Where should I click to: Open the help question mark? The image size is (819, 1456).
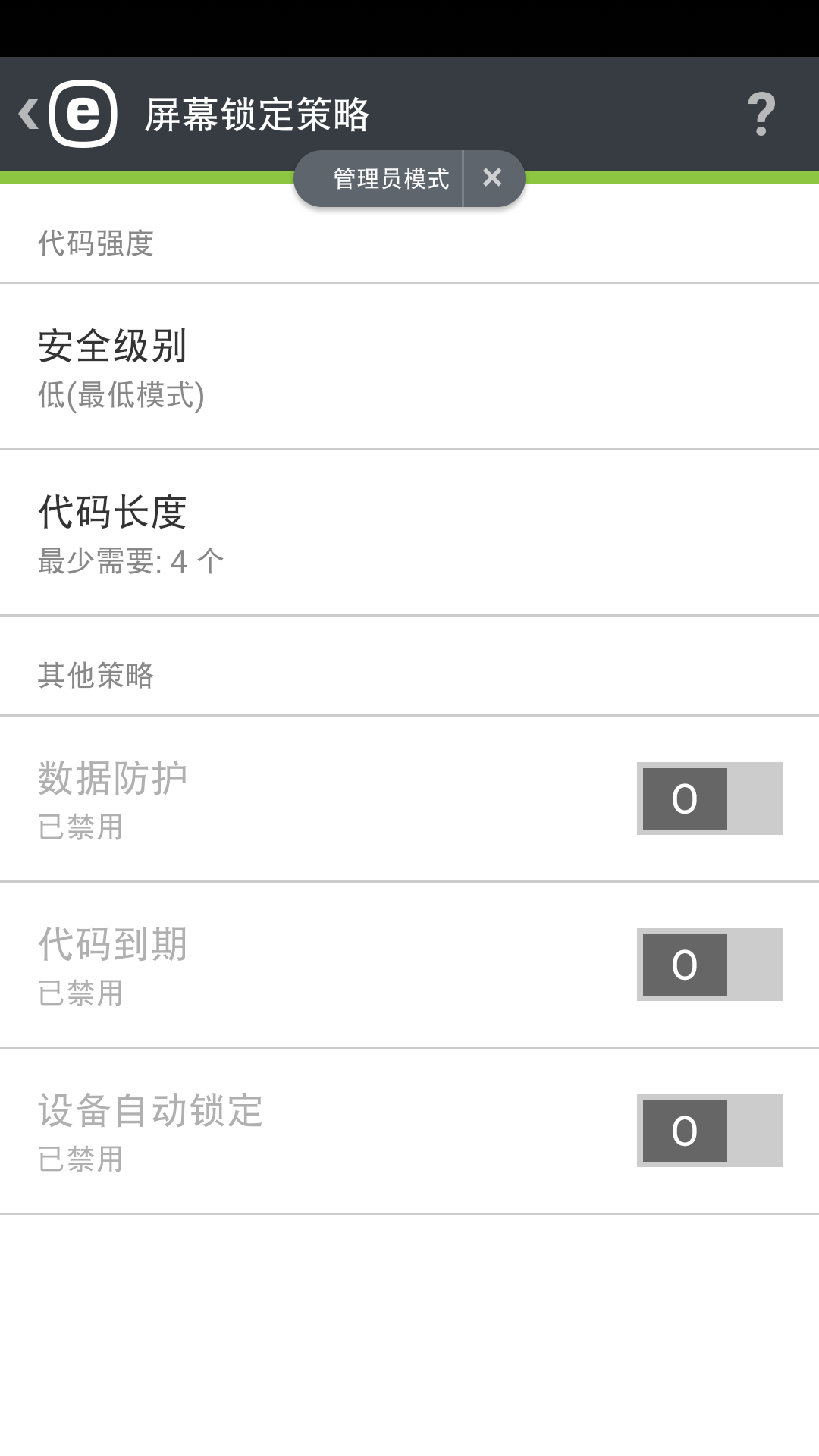761,115
